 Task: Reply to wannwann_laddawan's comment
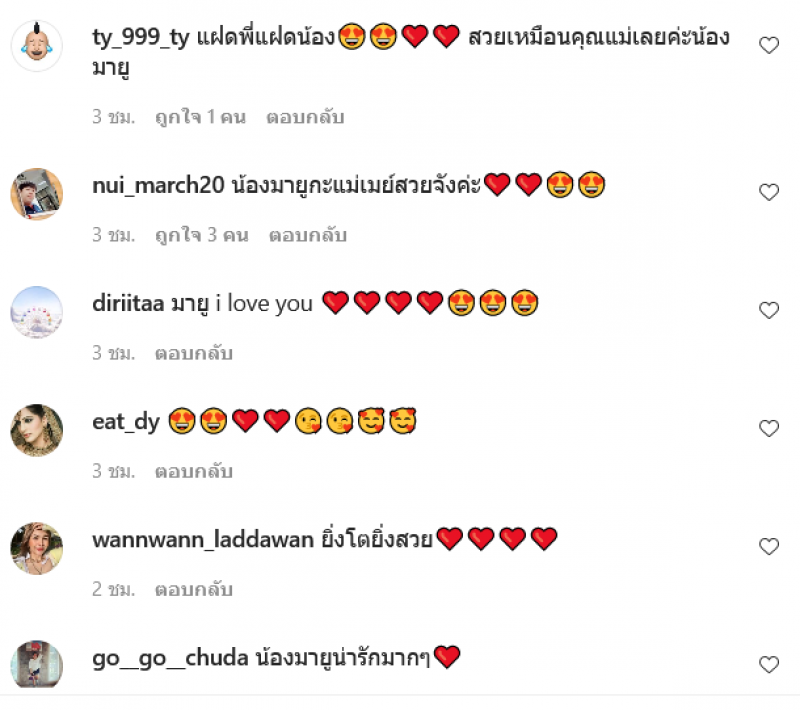(193, 589)
